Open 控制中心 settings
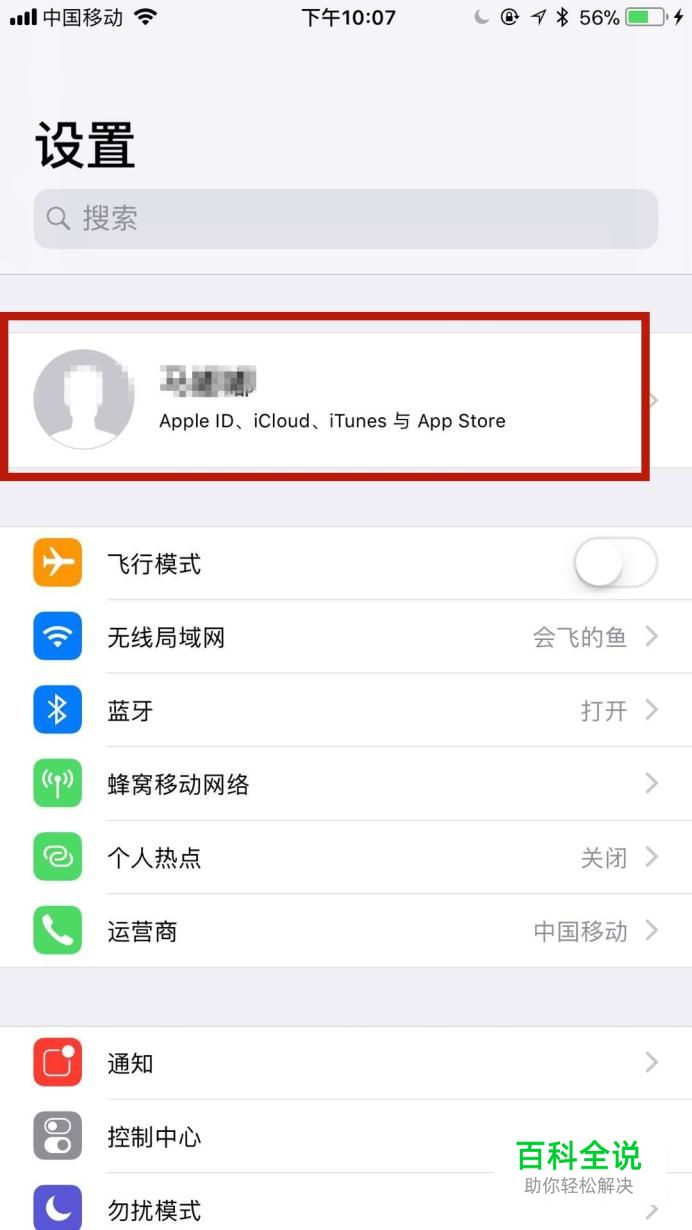The width and height of the screenshot is (692, 1230). 346,1137
